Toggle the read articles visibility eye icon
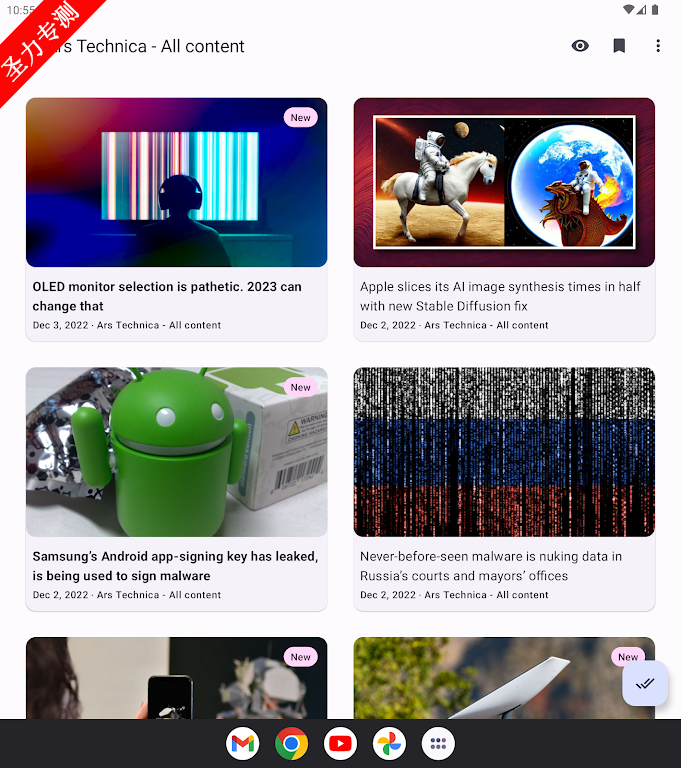Image resolution: width=681 pixels, height=768 pixels. [580, 46]
